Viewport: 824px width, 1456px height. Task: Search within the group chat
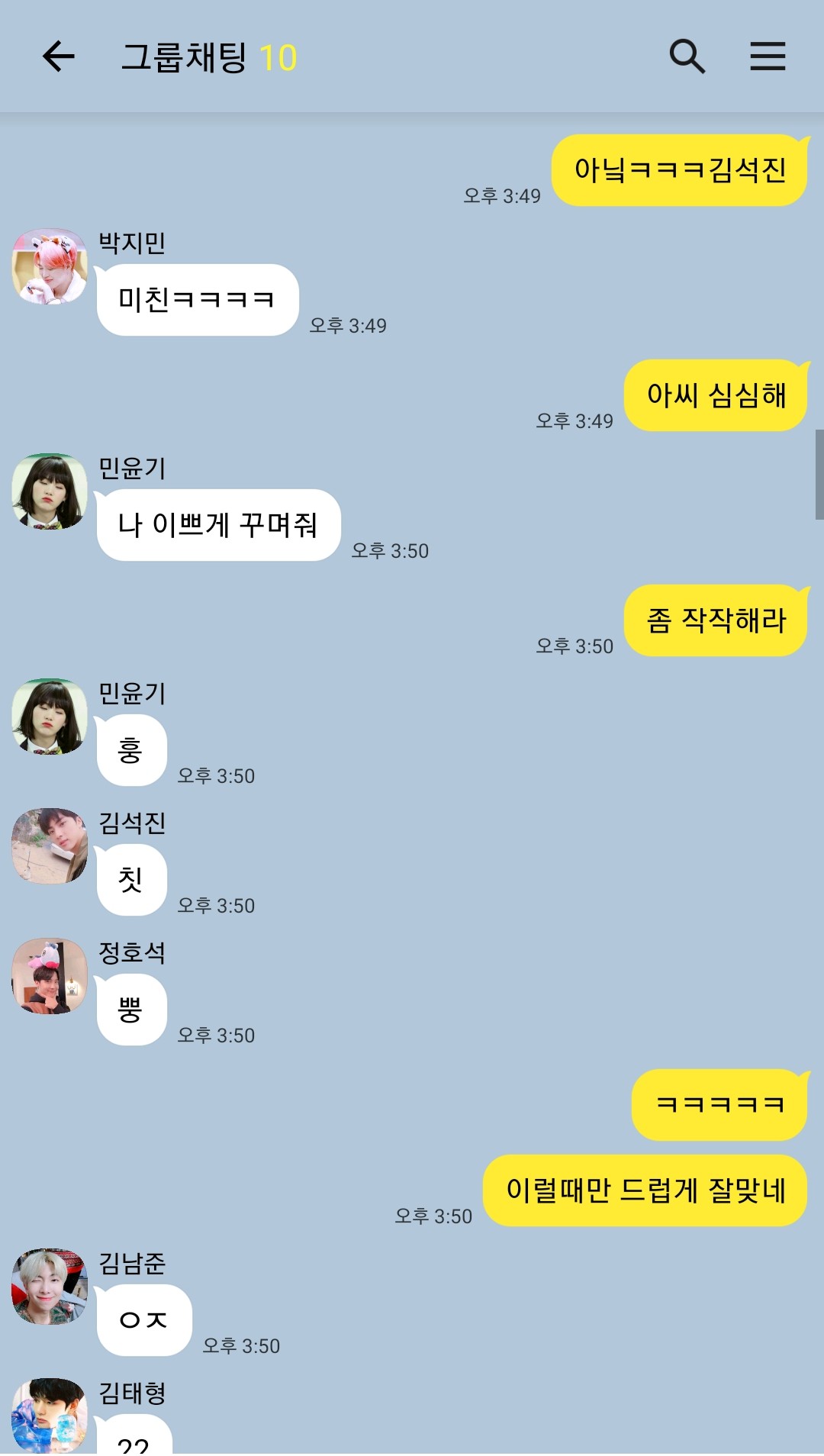click(687, 56)
